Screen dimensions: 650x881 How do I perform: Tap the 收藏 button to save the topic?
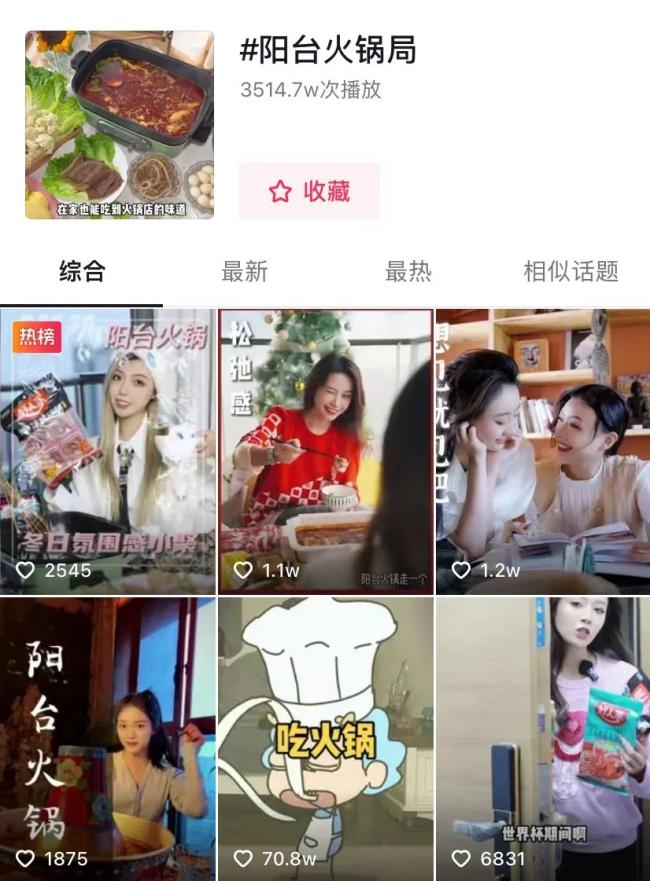pyautogui.click(x=309, y=191)
